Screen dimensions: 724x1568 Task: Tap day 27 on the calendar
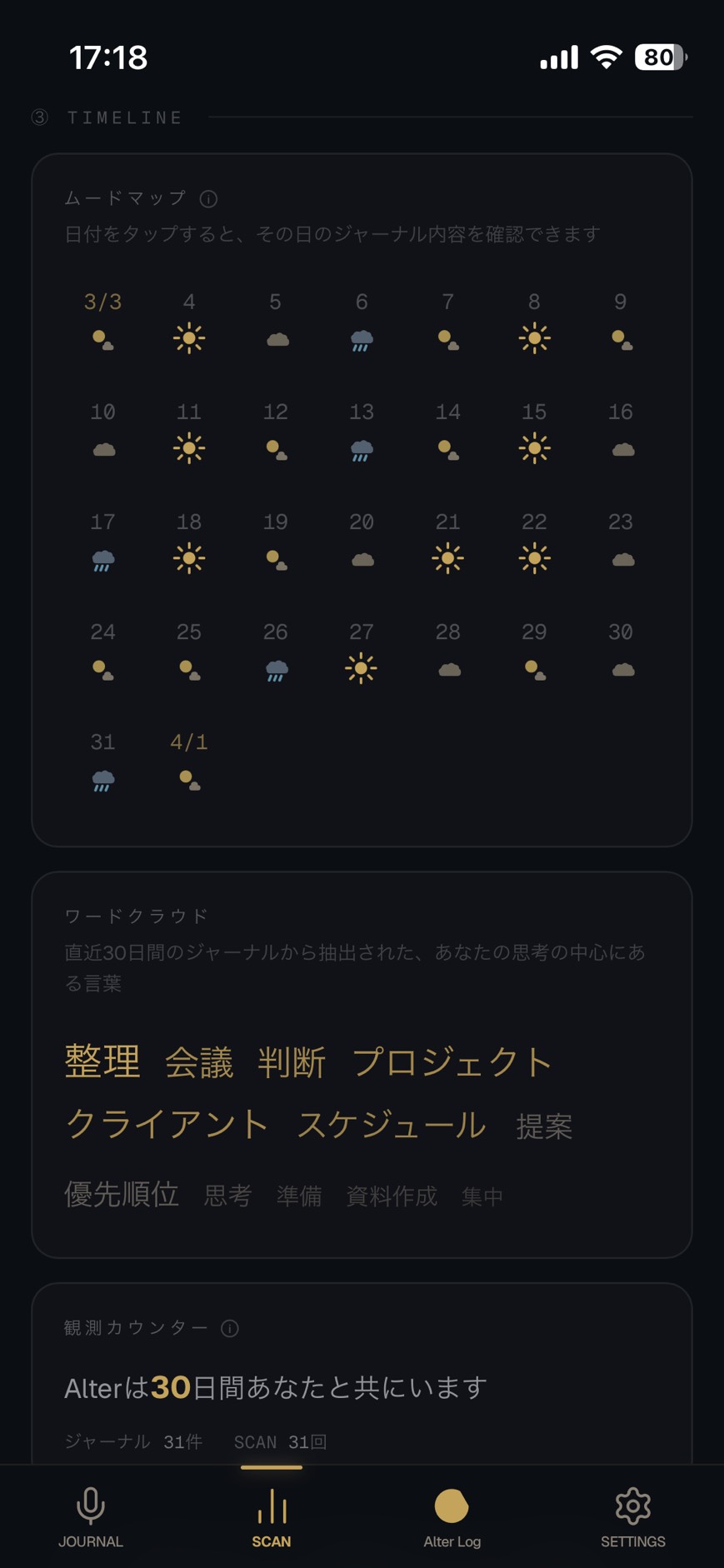point(362,652)
